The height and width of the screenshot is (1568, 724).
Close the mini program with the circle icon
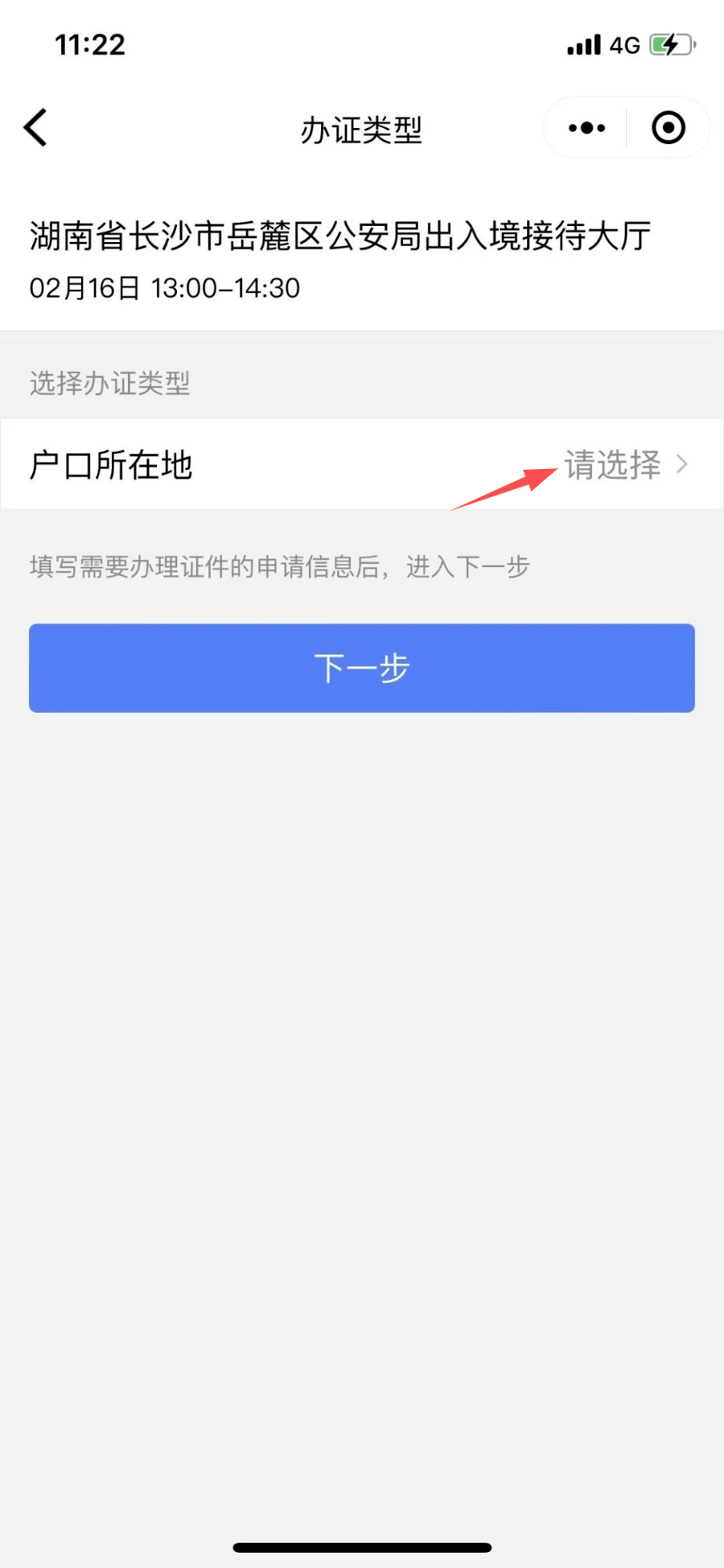(668, 128)
